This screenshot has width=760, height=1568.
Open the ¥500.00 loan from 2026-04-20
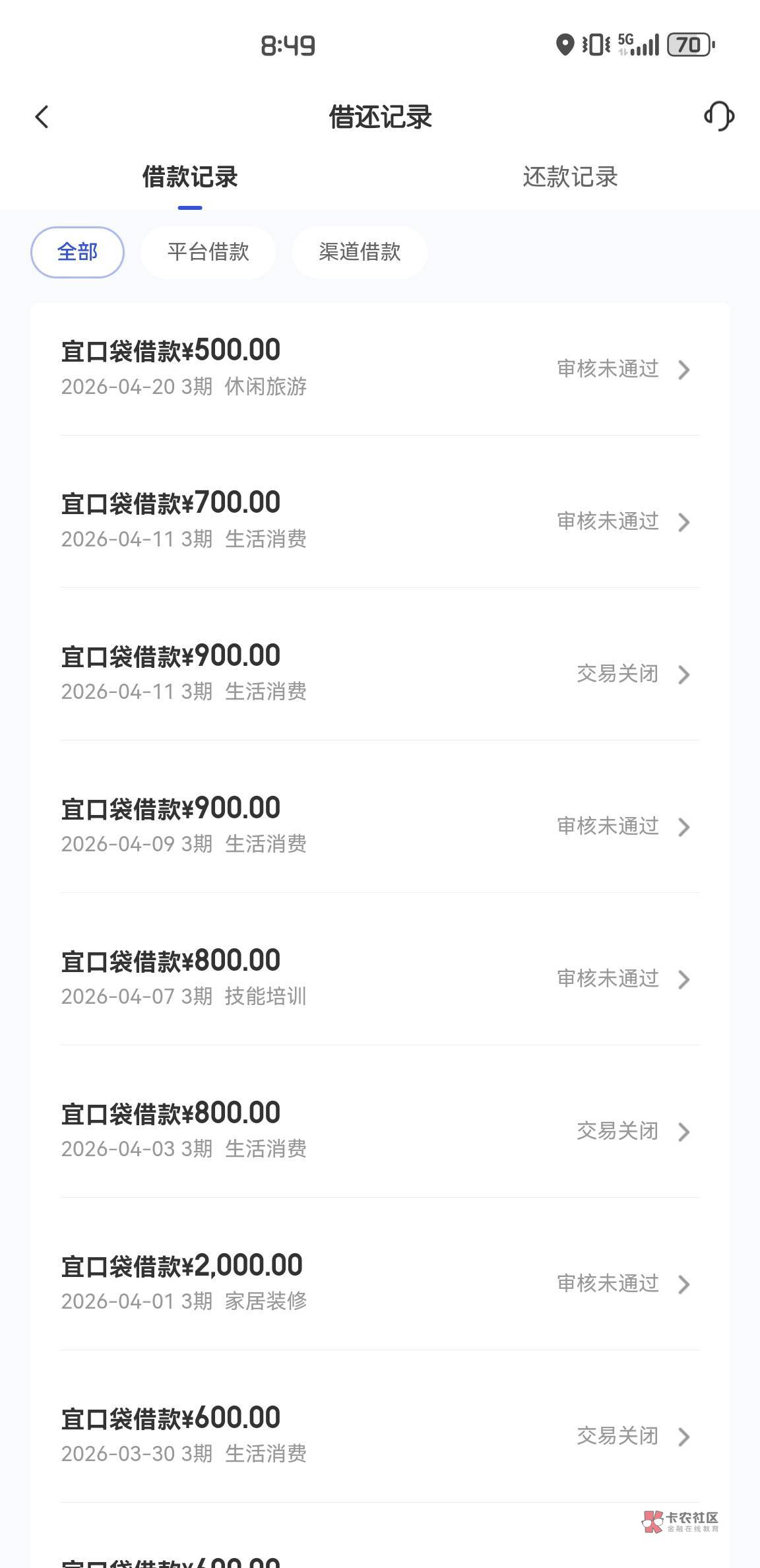point(380,368)
